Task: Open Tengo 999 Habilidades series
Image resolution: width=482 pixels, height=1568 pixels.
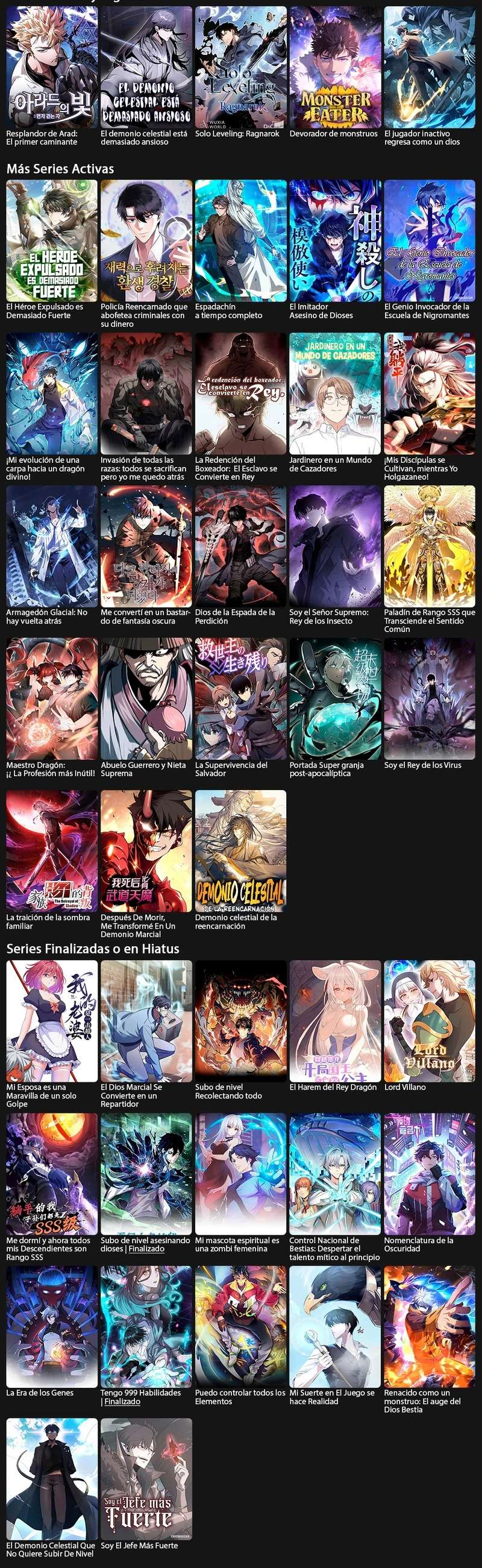Action: click(146, 1327)
